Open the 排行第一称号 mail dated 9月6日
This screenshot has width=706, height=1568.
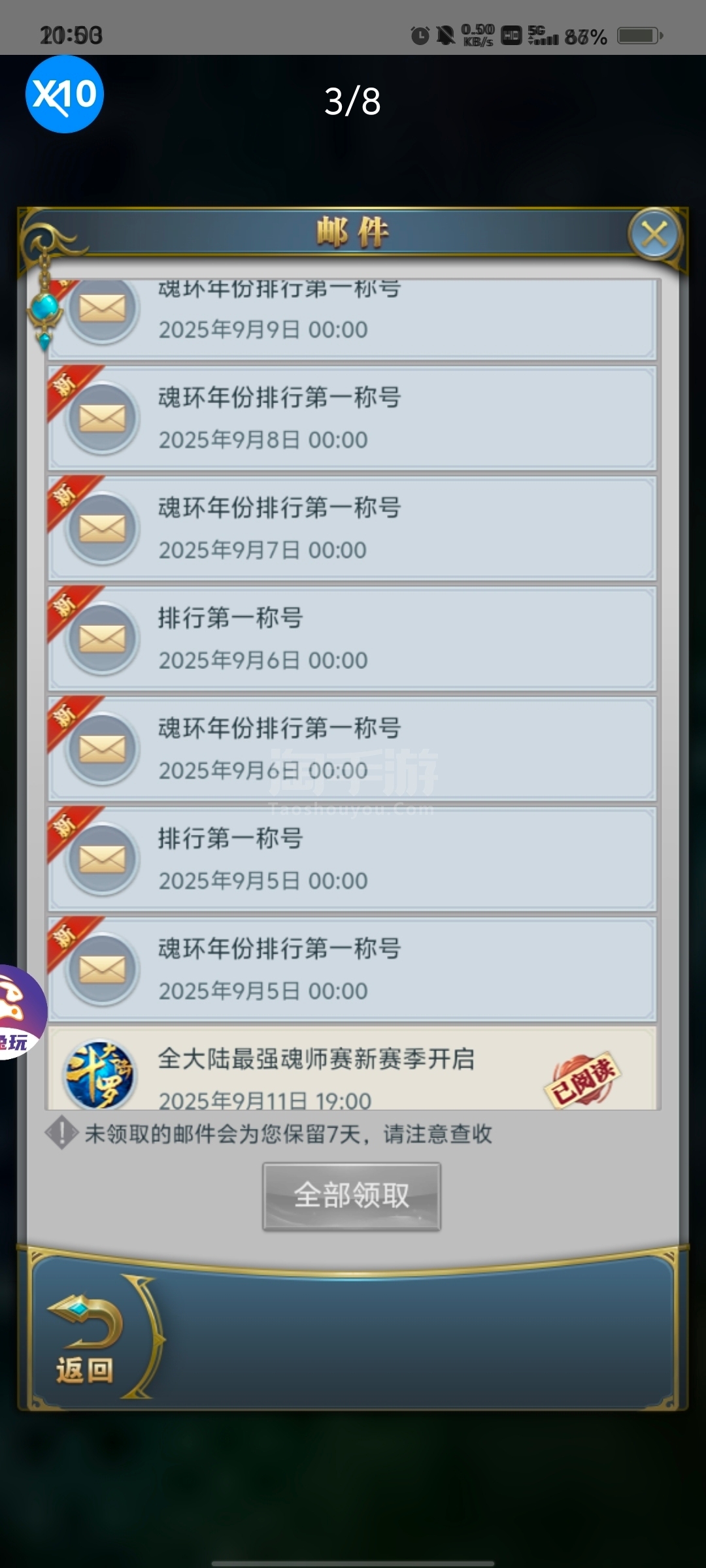pos(352,638)
